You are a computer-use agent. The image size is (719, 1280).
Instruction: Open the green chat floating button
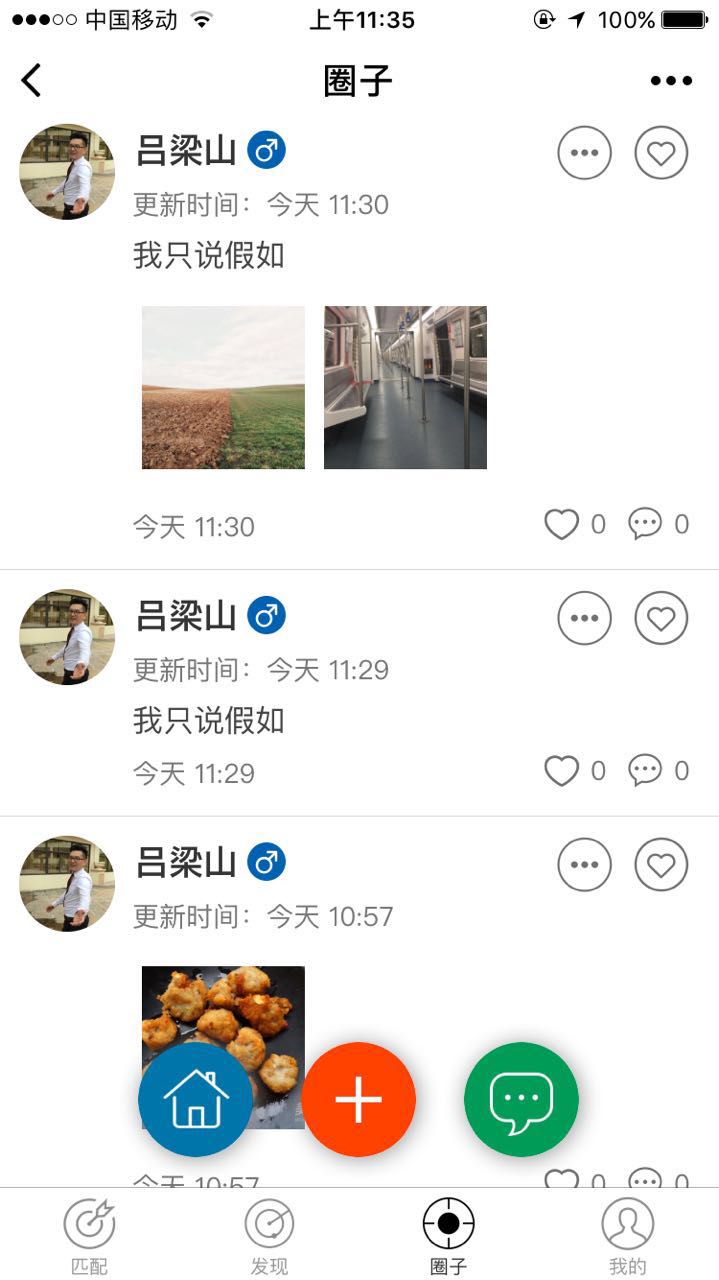(521, 1099)
